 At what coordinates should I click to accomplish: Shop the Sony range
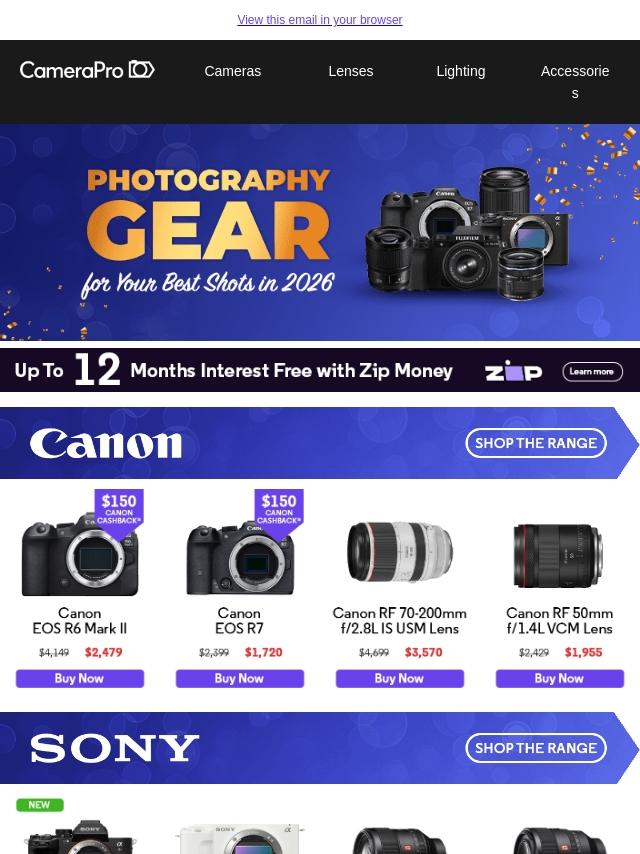[x=536, y=748]
